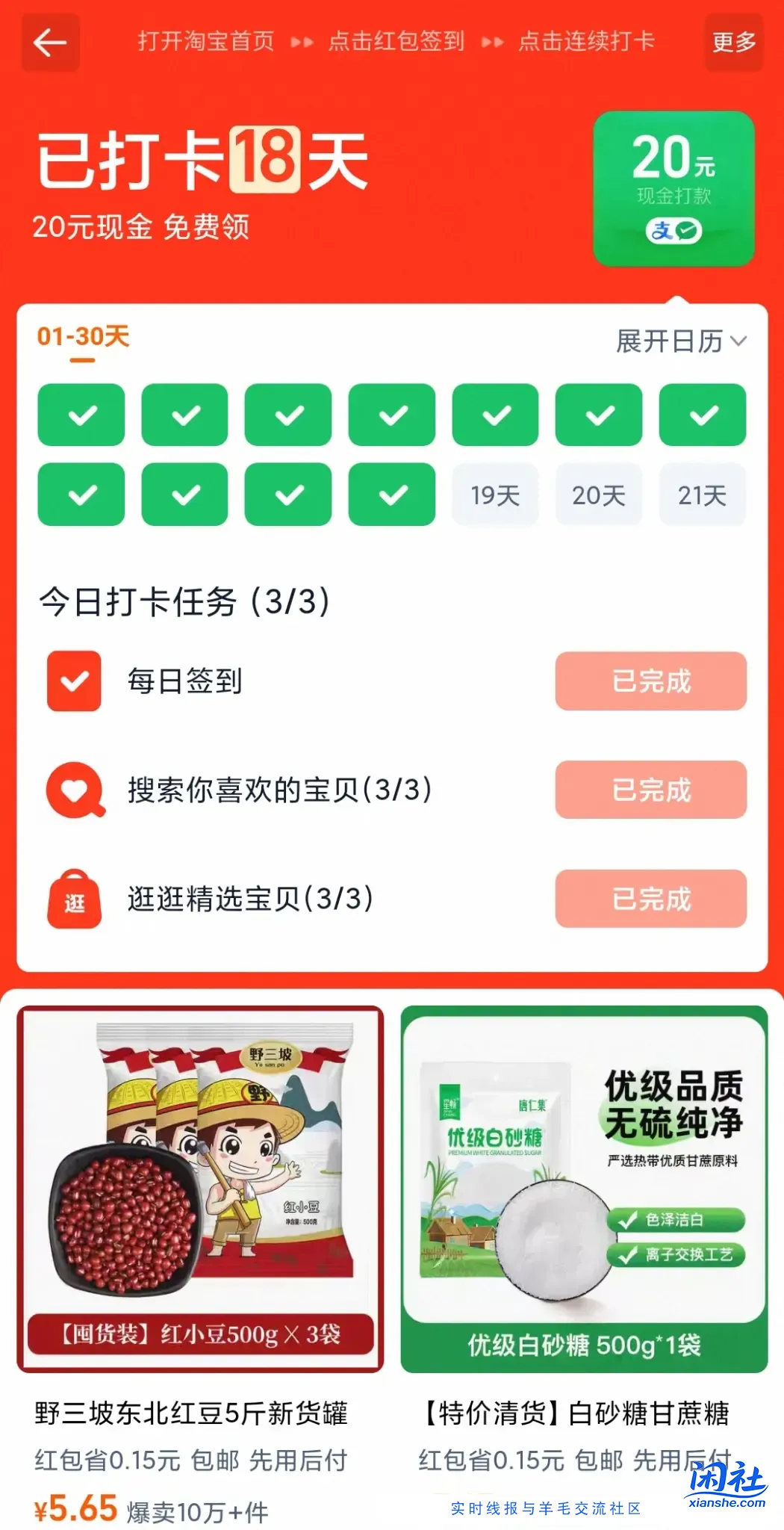Select the 01-30天 tab
This screenshot has width=784, height=1530.
coord(82,339)
